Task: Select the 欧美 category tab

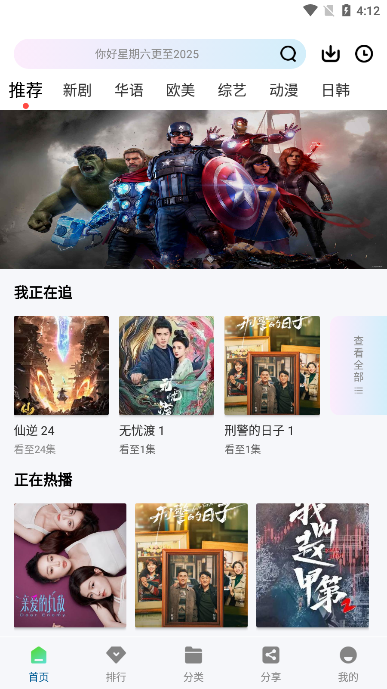Action: (180, 91)
